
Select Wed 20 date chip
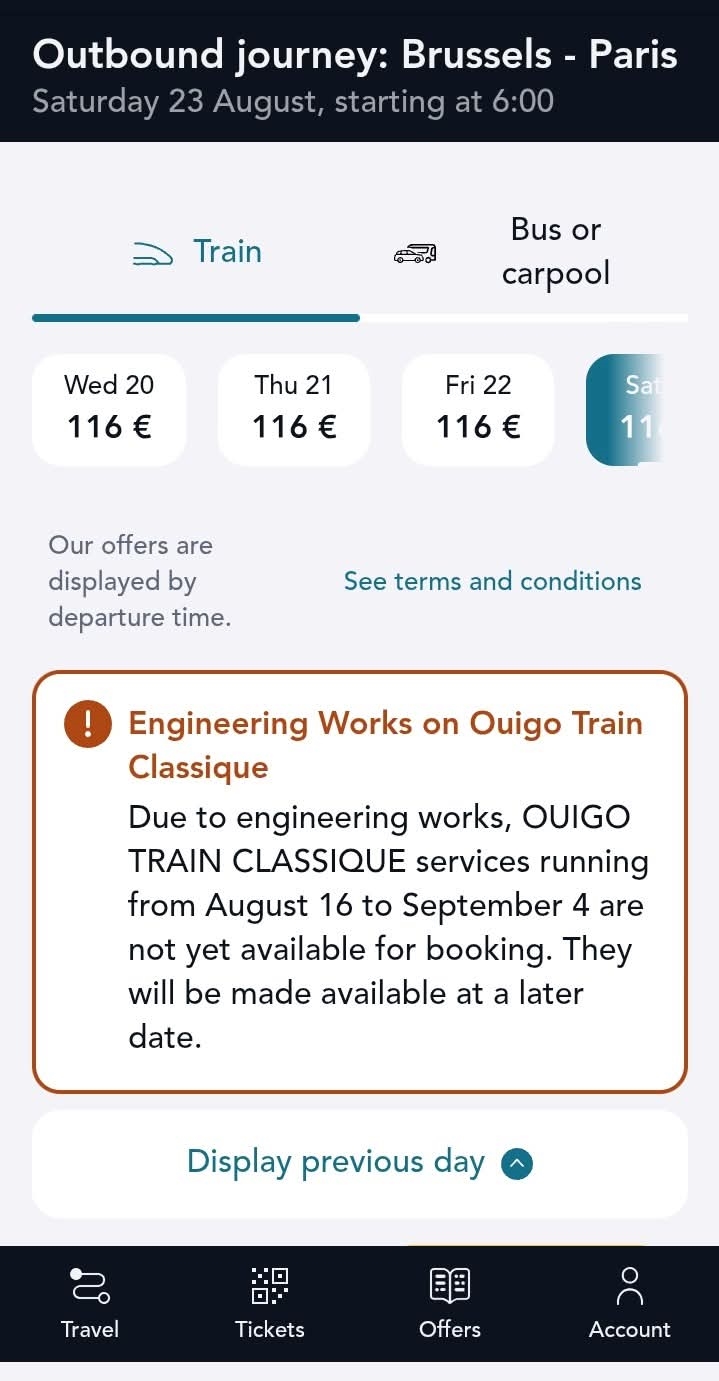pyautogui.click(x=109, y=409)
